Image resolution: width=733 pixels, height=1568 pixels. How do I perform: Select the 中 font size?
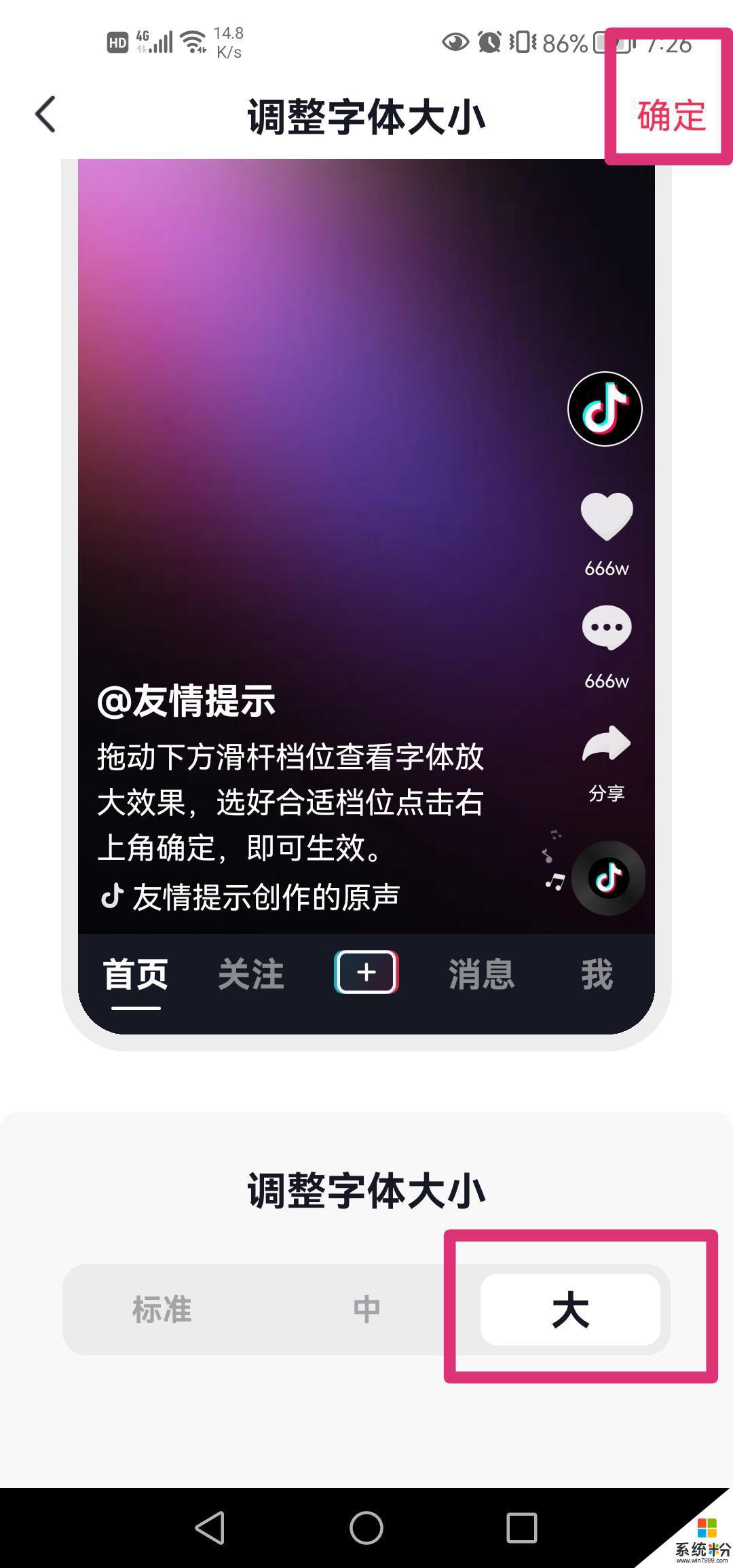pyautogui.click(x=366, y=1309)
